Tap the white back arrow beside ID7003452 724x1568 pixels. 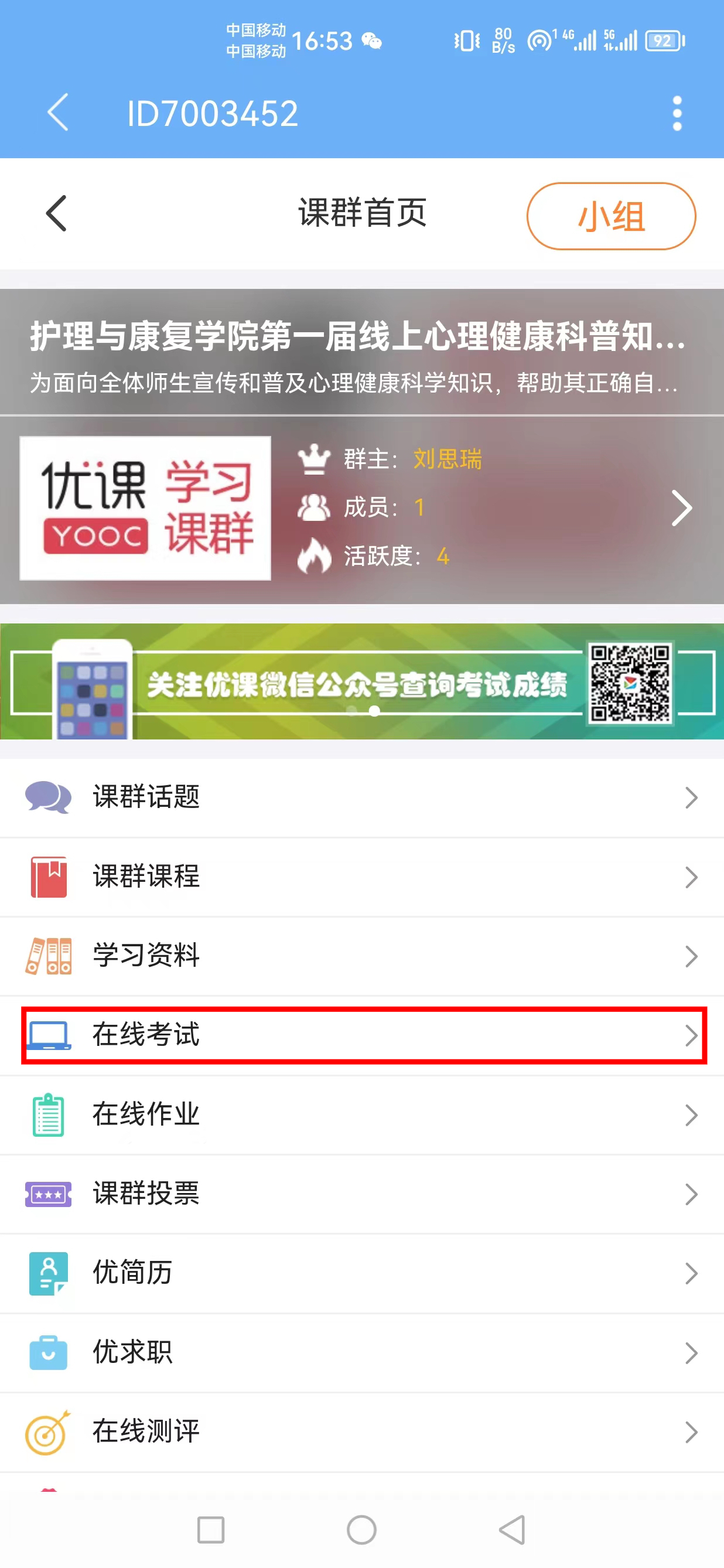tap(58, 113)
